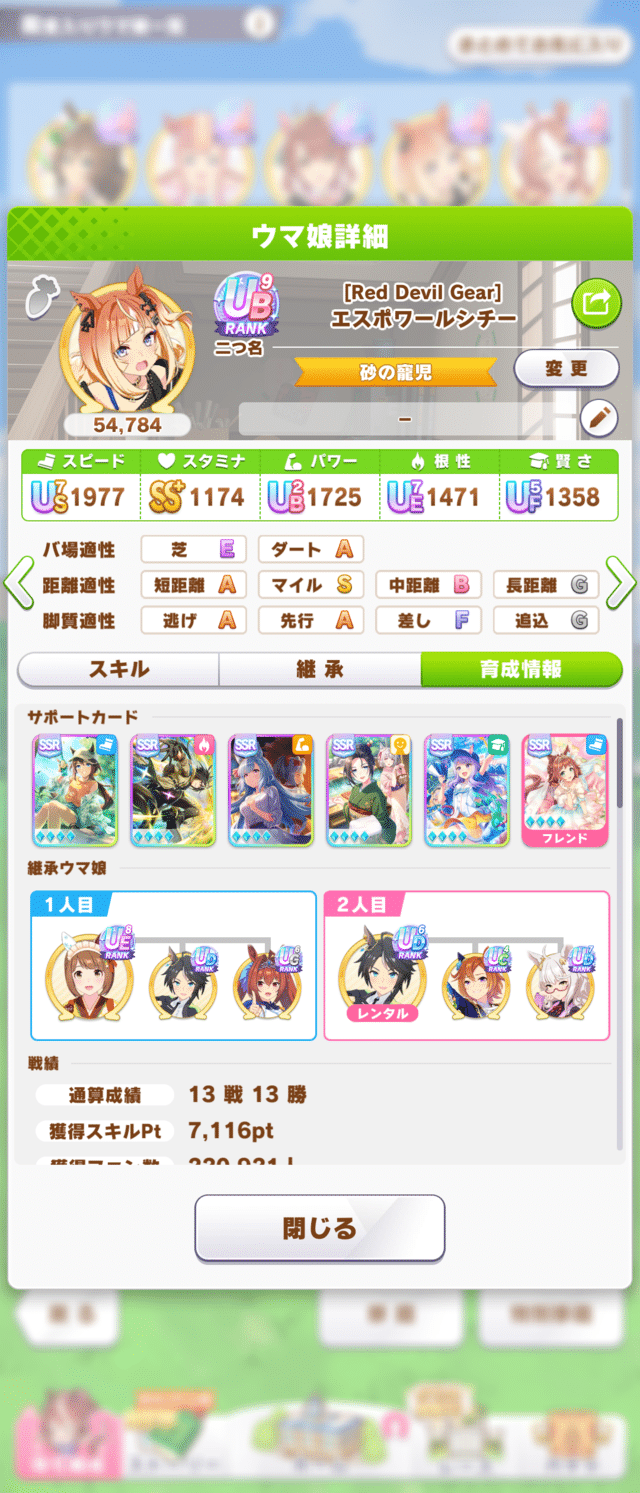
Task: Open the フレンド support card
Action: pos(565,791)
